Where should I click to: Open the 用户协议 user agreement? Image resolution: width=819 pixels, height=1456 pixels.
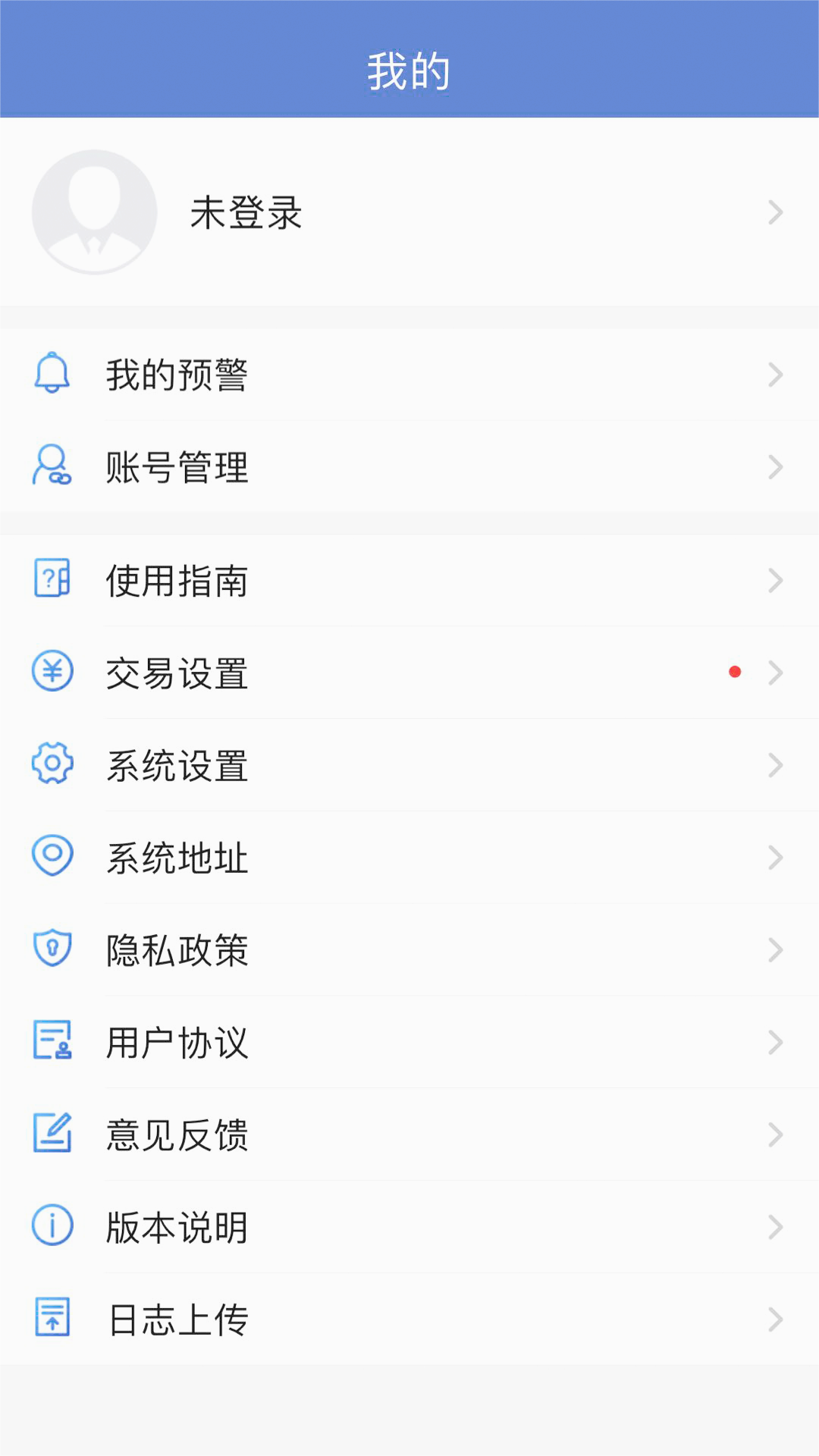(409, 1043)
